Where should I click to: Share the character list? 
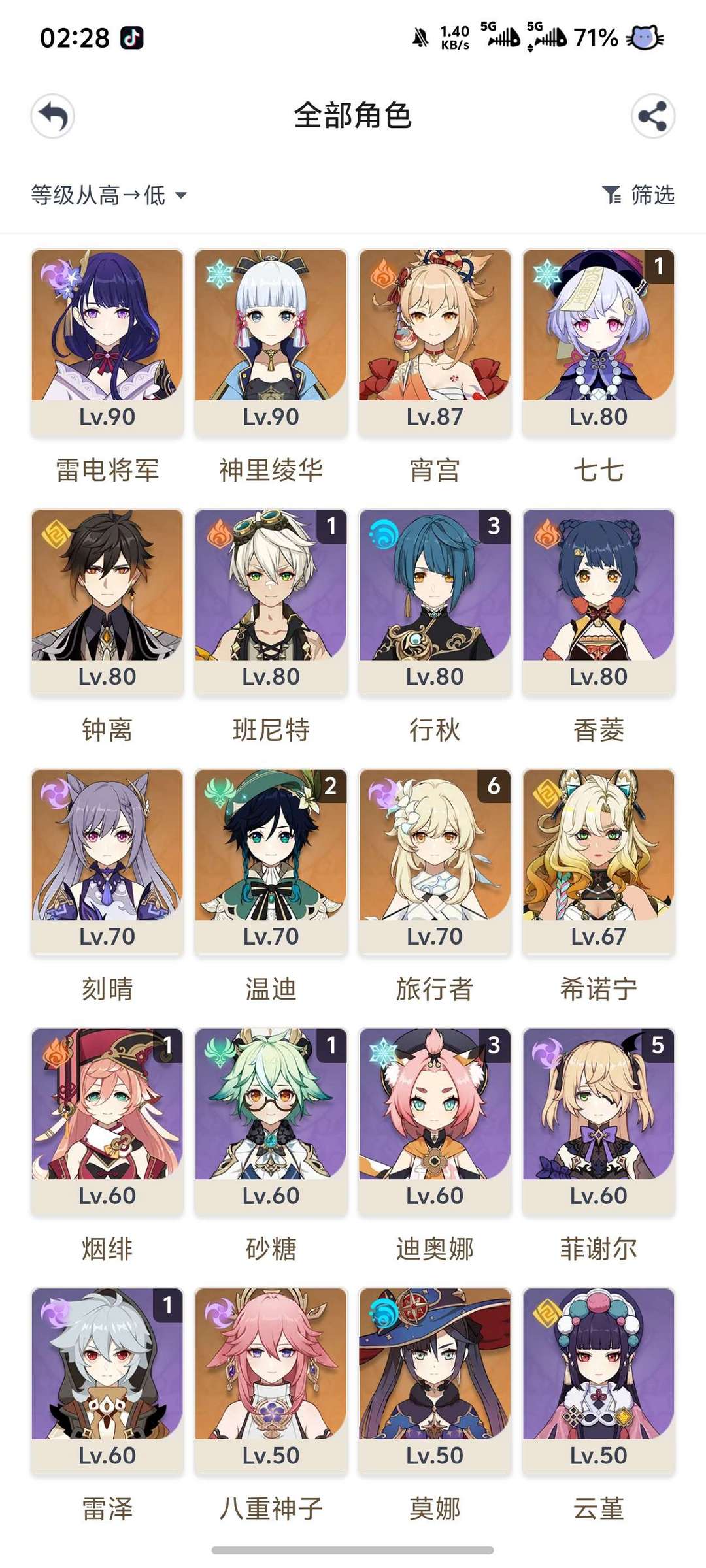pyautogui.click(x=652, y=117)
